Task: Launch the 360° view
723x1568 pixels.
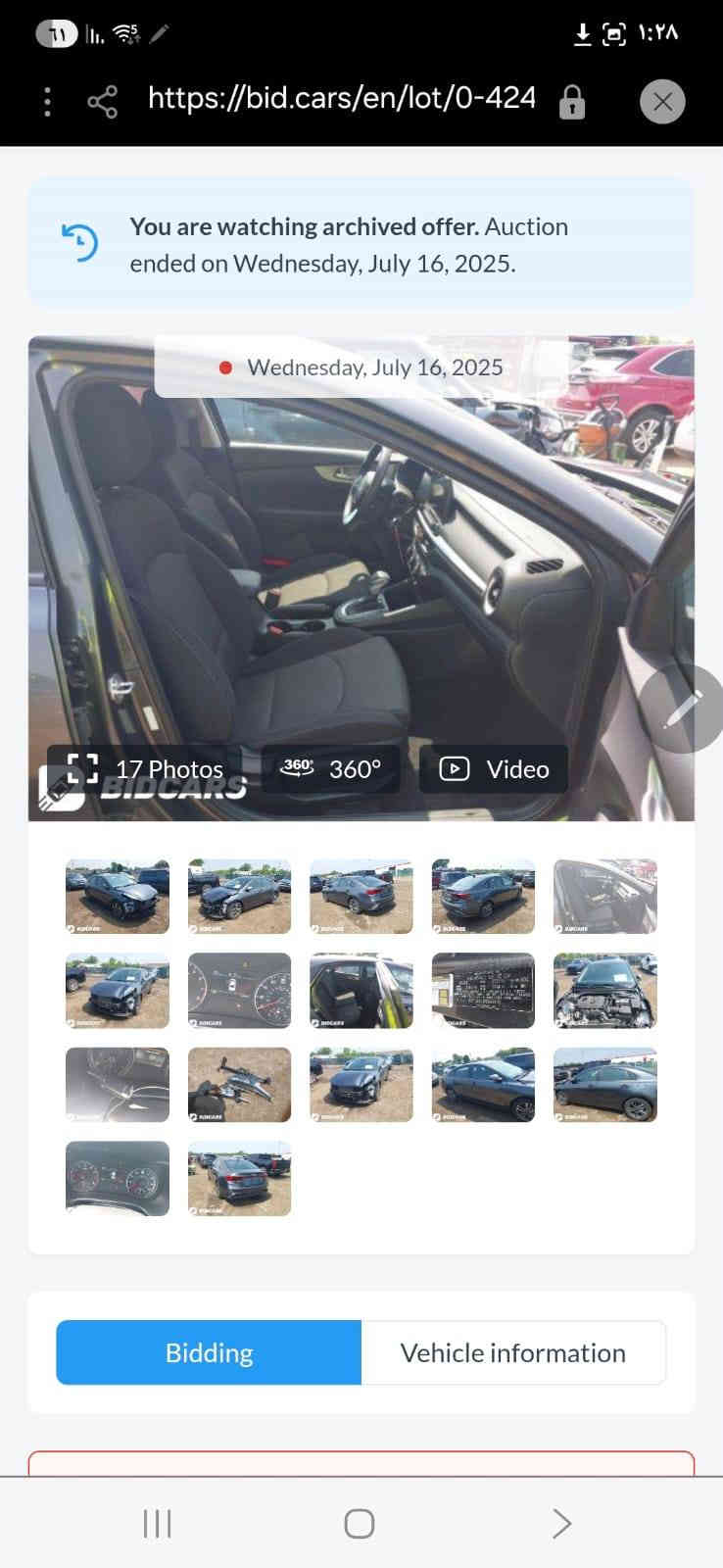Action: [x=331, y=769]
